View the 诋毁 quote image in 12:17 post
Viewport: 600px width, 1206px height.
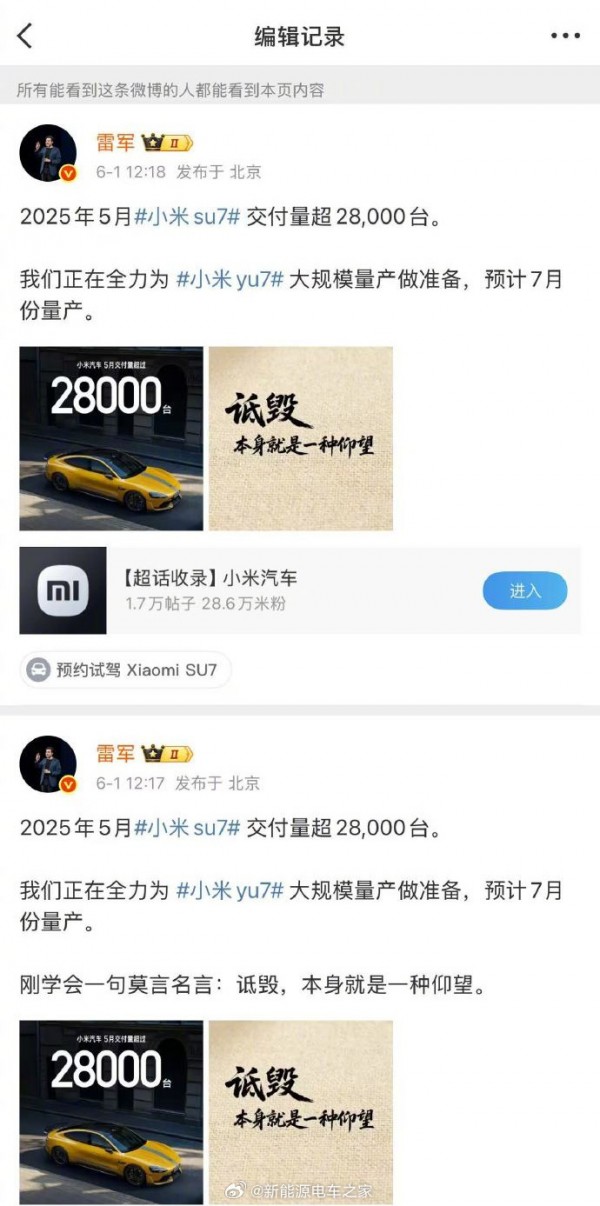301,1100
